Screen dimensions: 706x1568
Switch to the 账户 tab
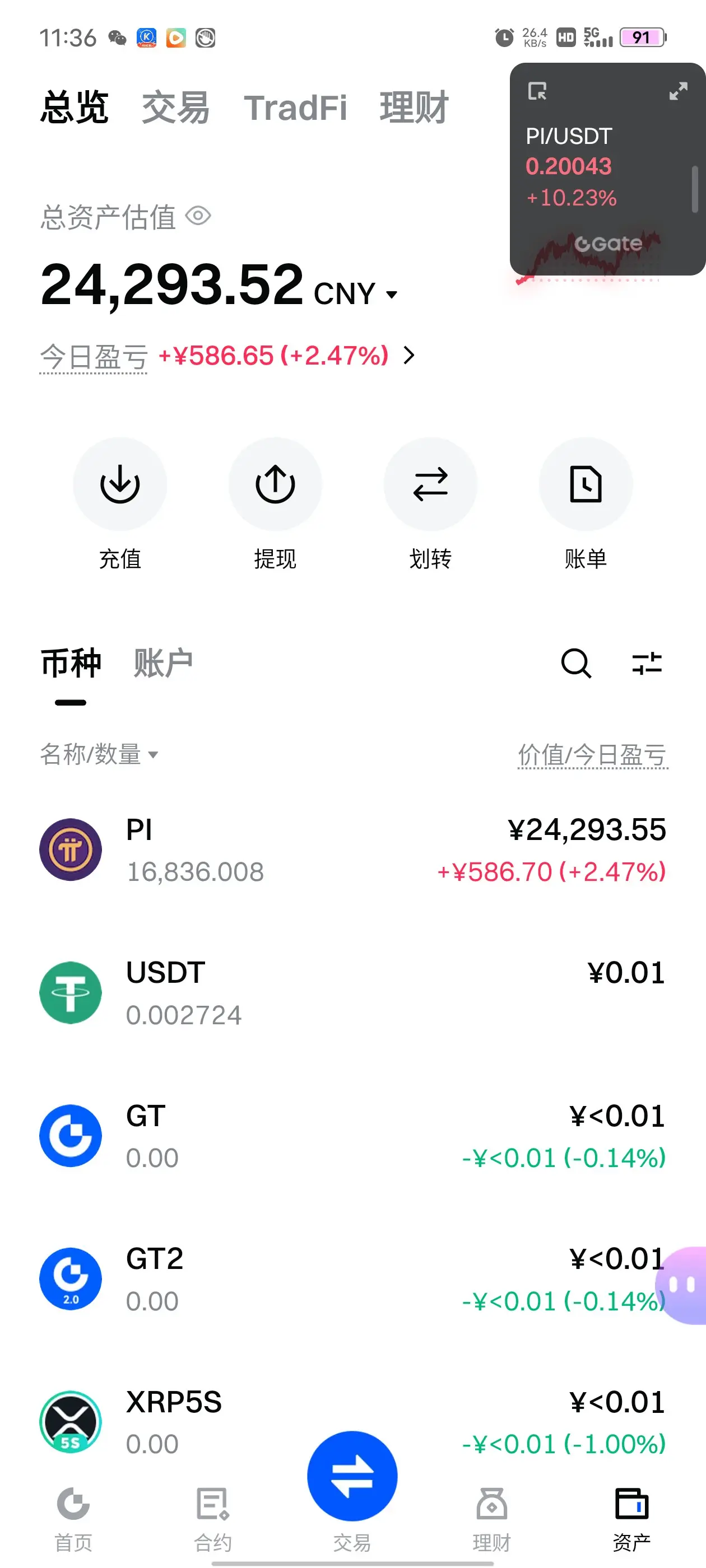pos(163,664)
